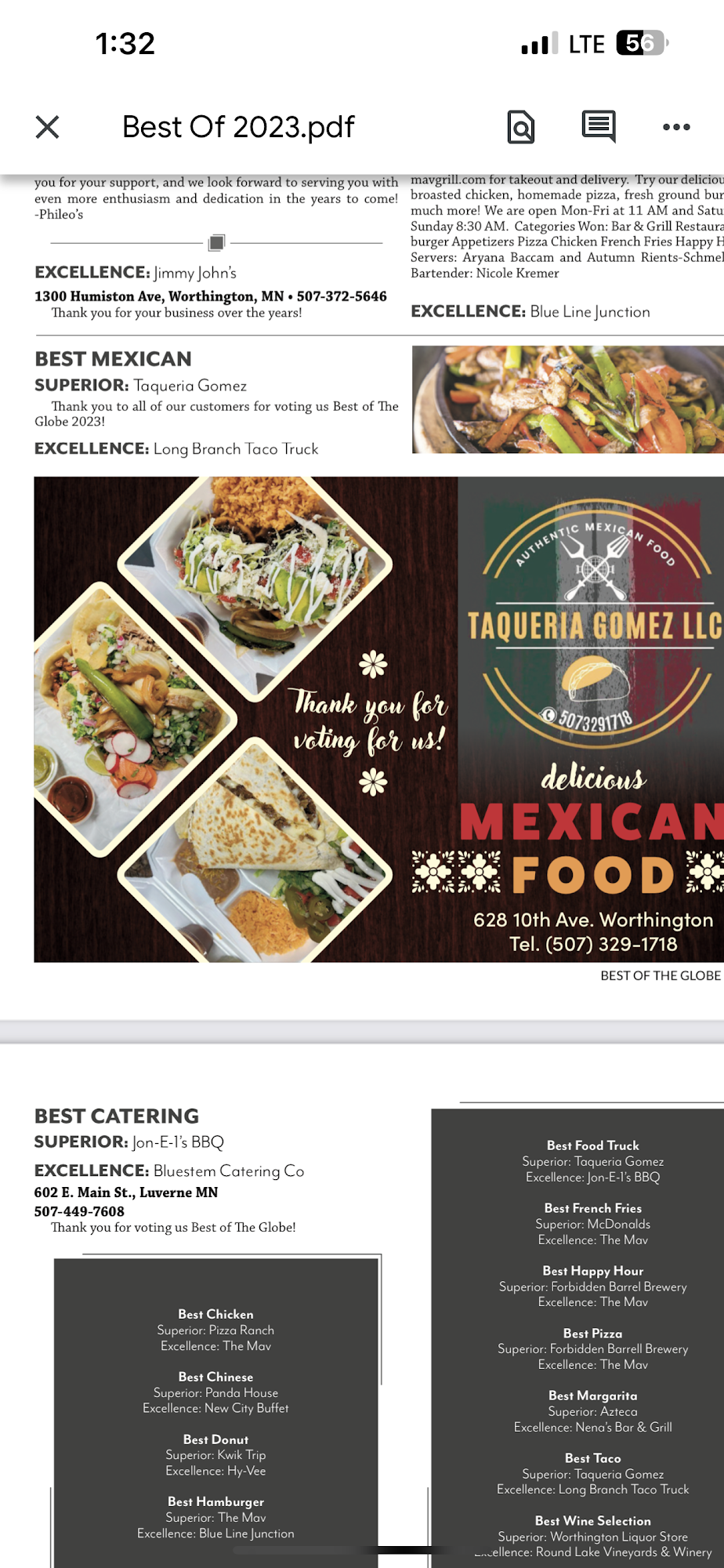Viewport: 724px width, 1568px height.
Task: Close the PDF using the X icon
Action: click(48, 127)
